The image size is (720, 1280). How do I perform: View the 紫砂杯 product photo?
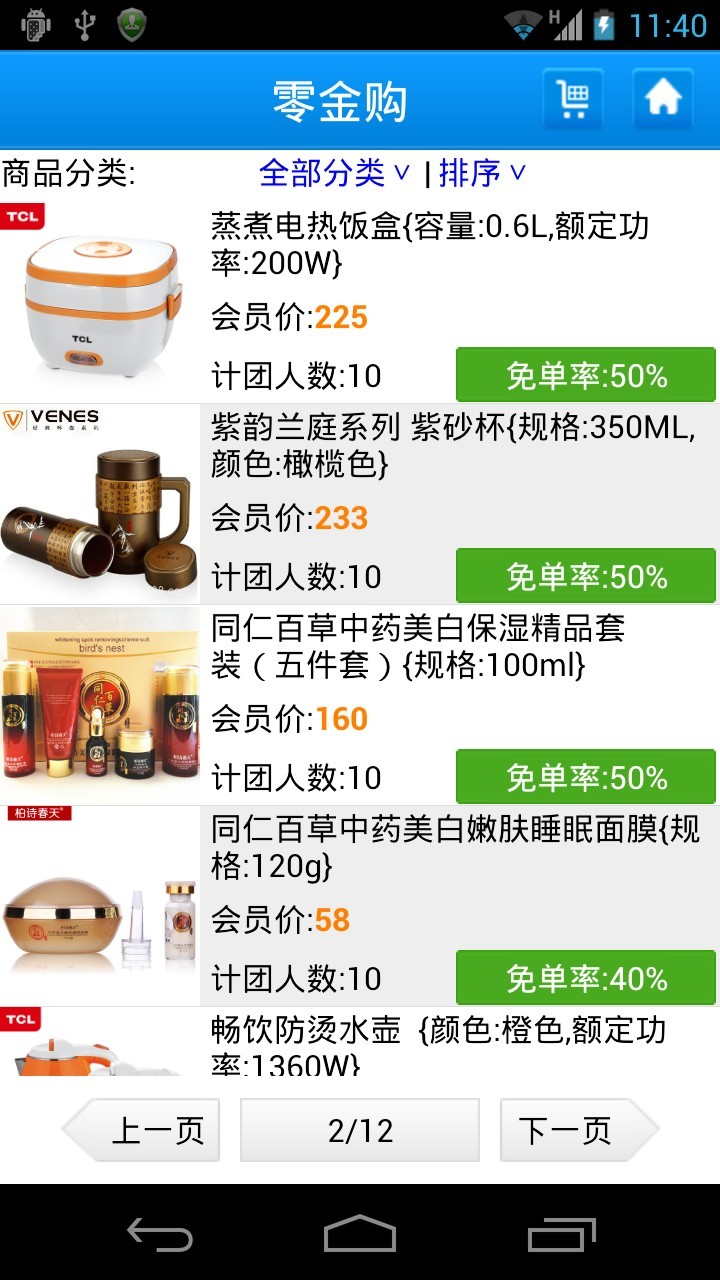pos(100,504)
